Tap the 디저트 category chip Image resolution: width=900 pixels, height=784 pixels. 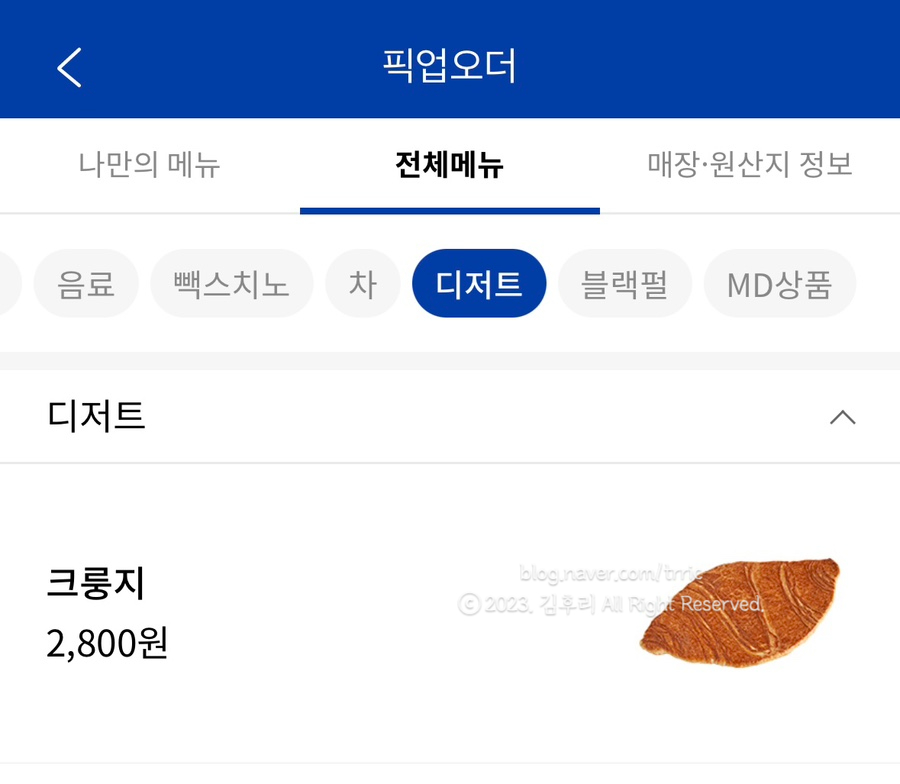point(479,284)
